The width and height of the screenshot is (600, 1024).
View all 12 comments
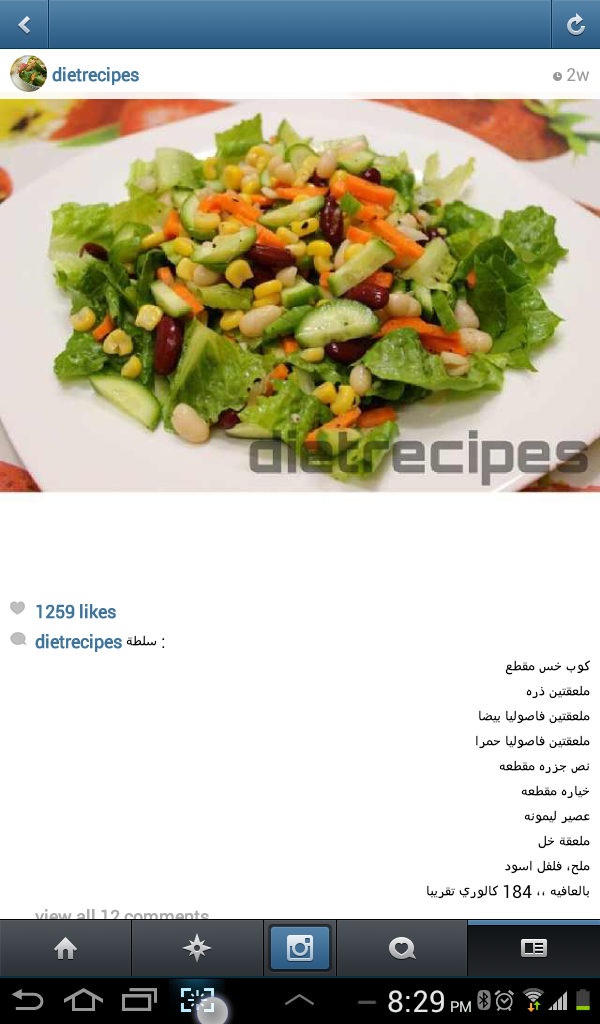point(122,915)
